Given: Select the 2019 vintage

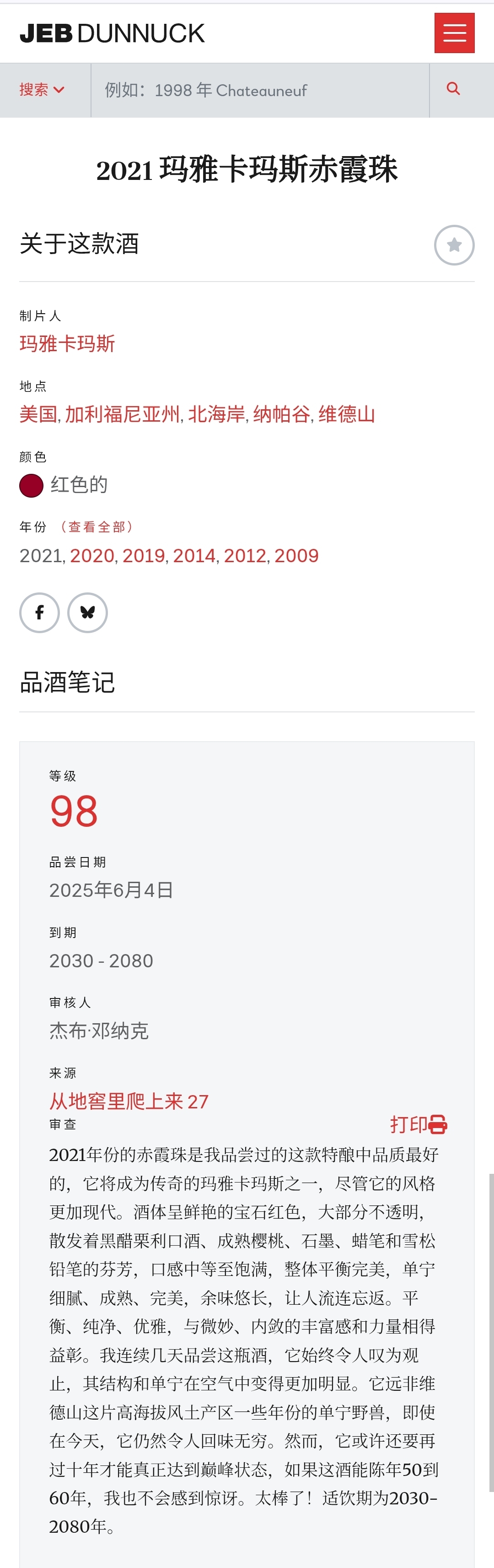Looking at the screenshot, I should (144, 556).
